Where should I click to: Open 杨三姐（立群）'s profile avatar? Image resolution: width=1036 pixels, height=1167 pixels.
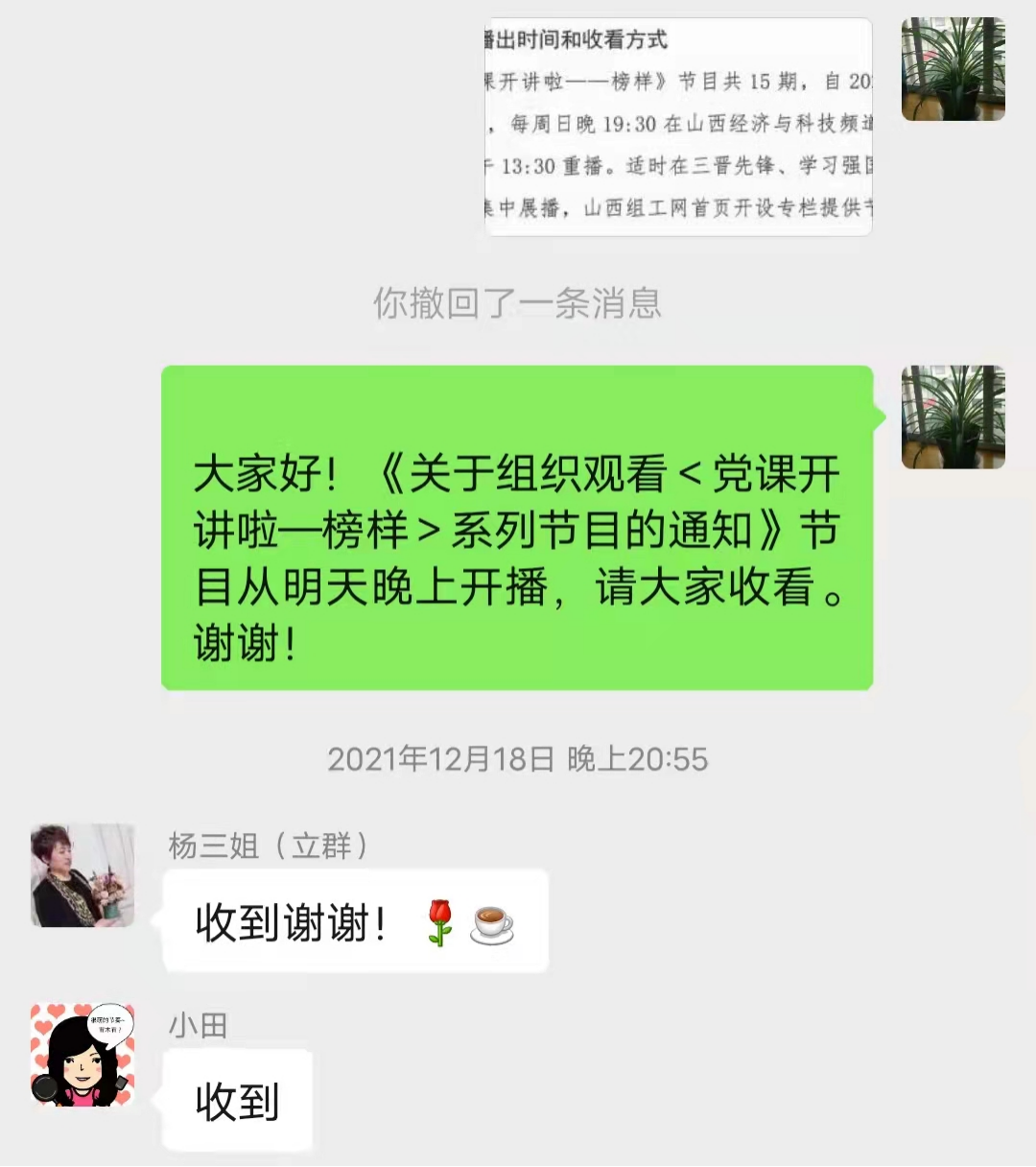(82, 875)
